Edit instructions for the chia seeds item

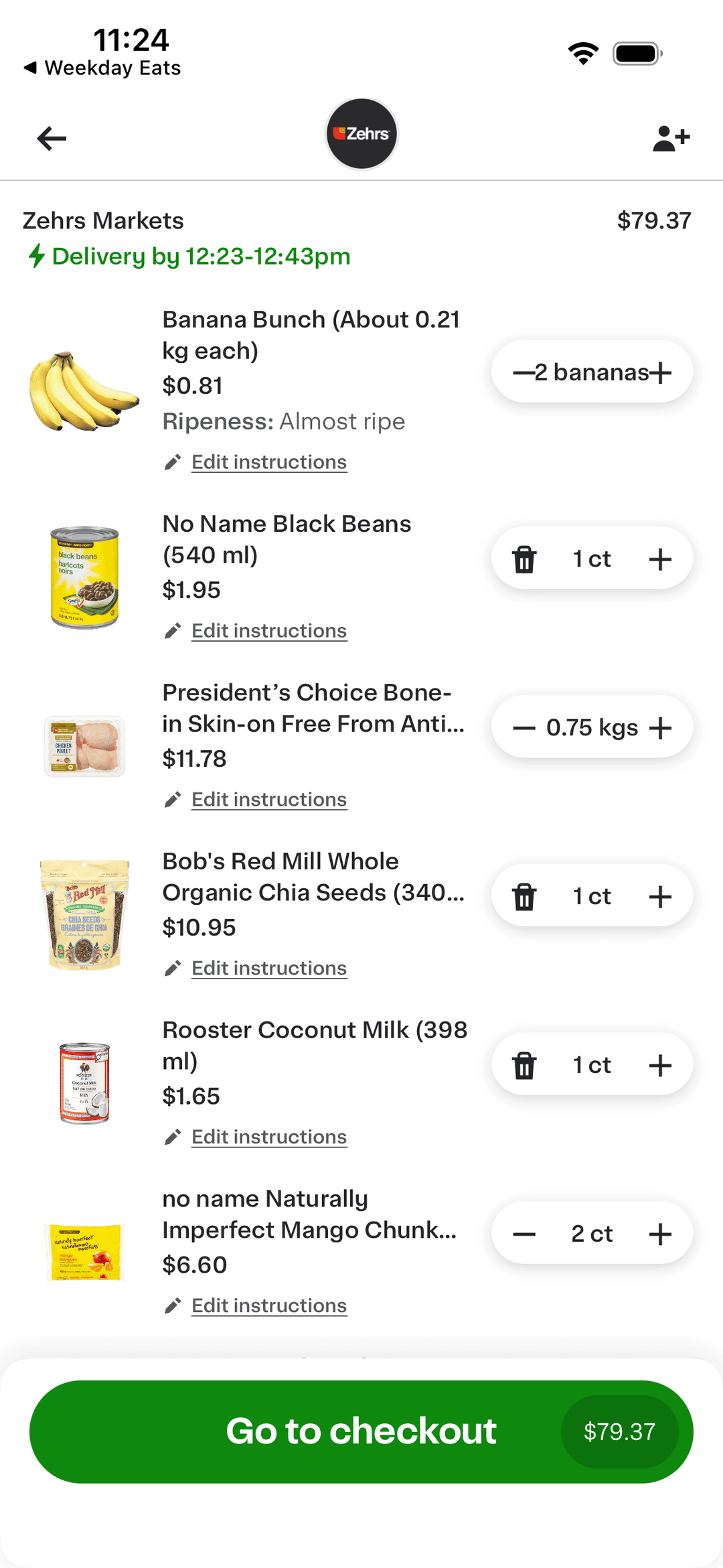[268, 968]
